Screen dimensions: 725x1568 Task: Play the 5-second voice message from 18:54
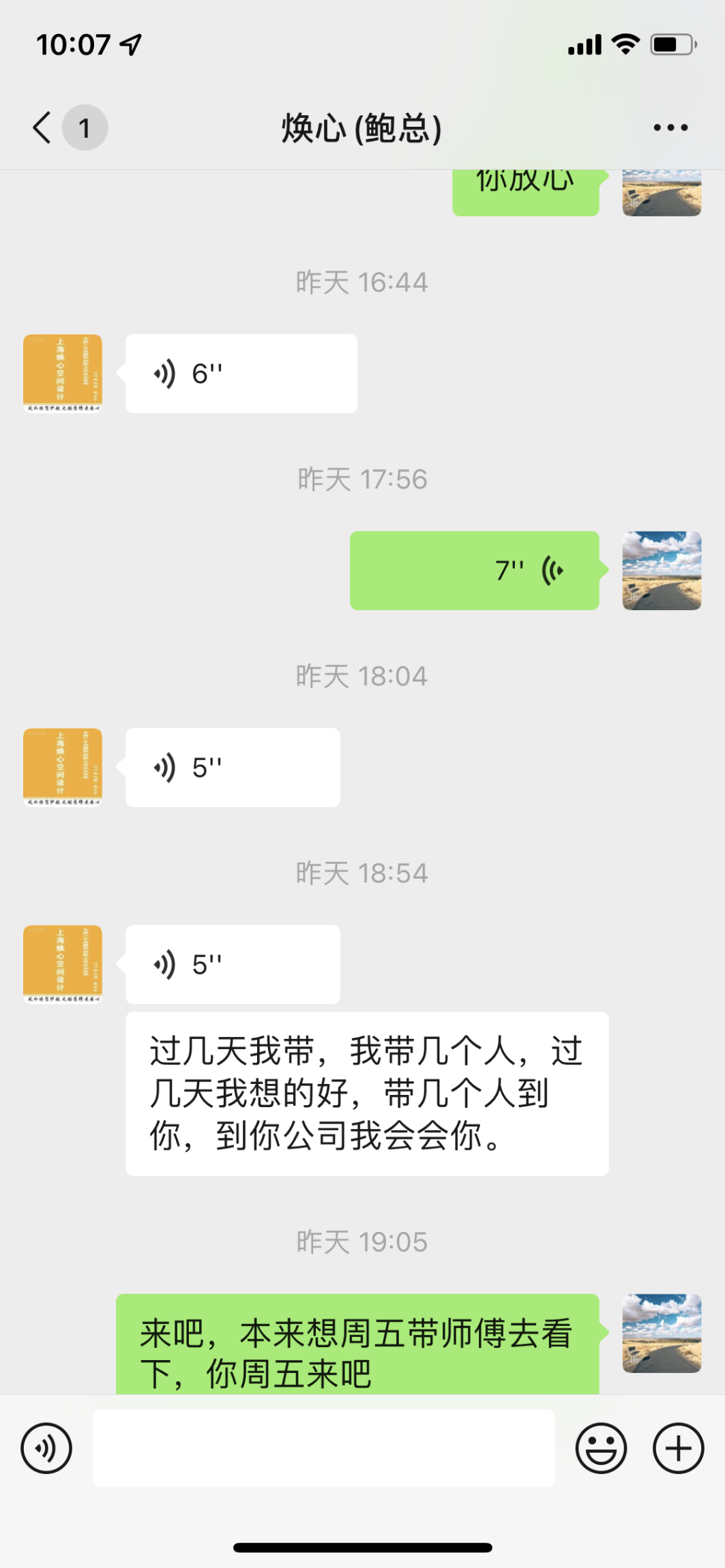tap(233, 965)
